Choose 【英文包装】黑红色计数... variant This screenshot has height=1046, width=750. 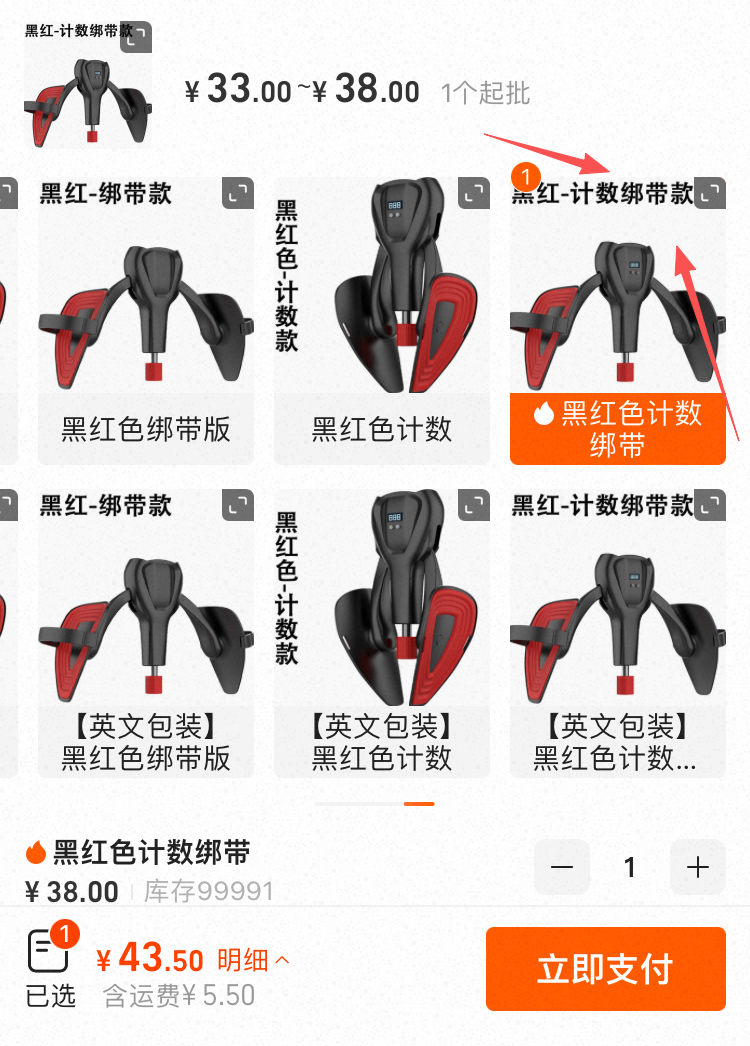[x=618, y=633]
